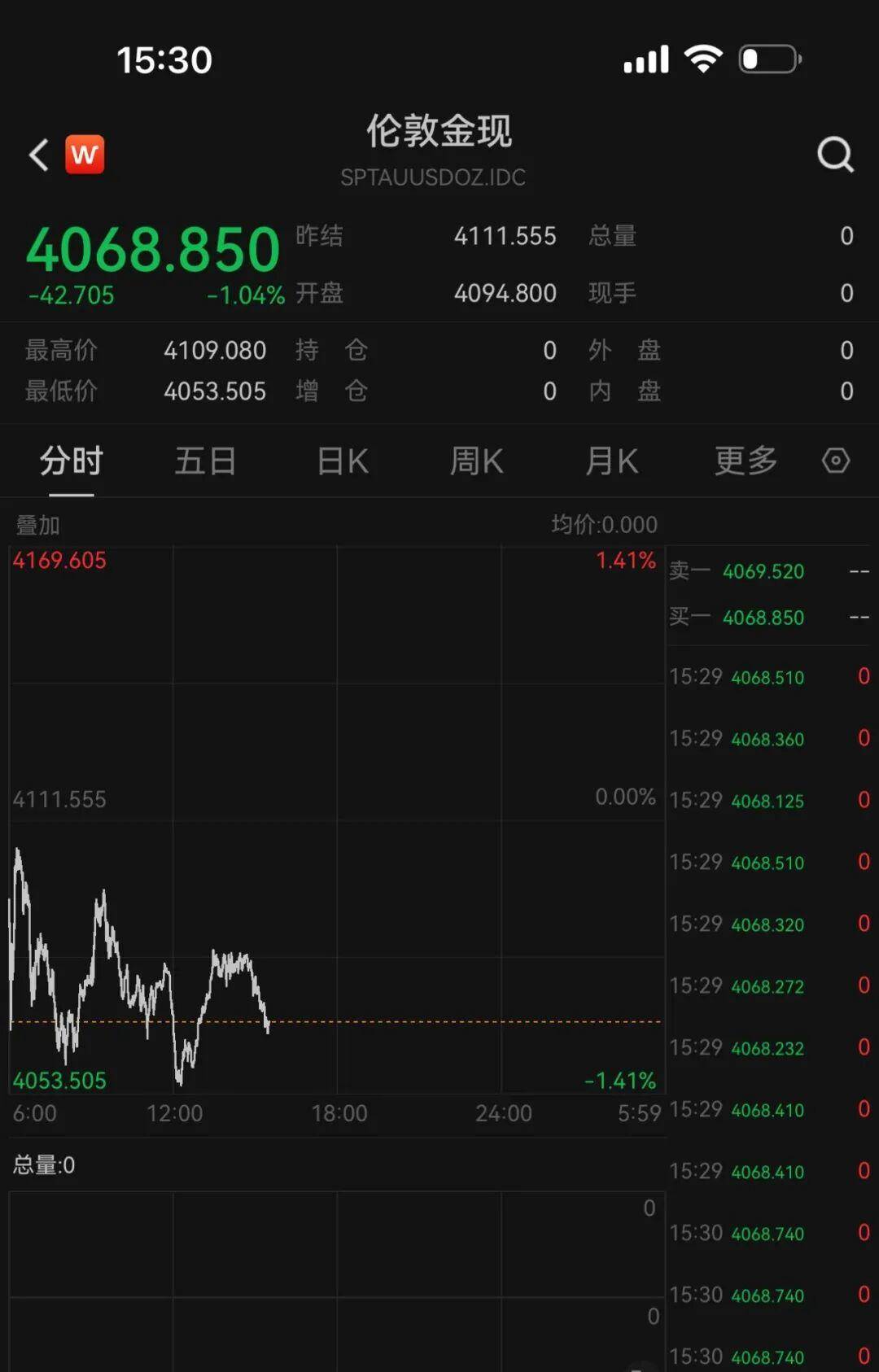
Task: Tap 叠加 to overlay another symbol
Action: pos(38,526)
